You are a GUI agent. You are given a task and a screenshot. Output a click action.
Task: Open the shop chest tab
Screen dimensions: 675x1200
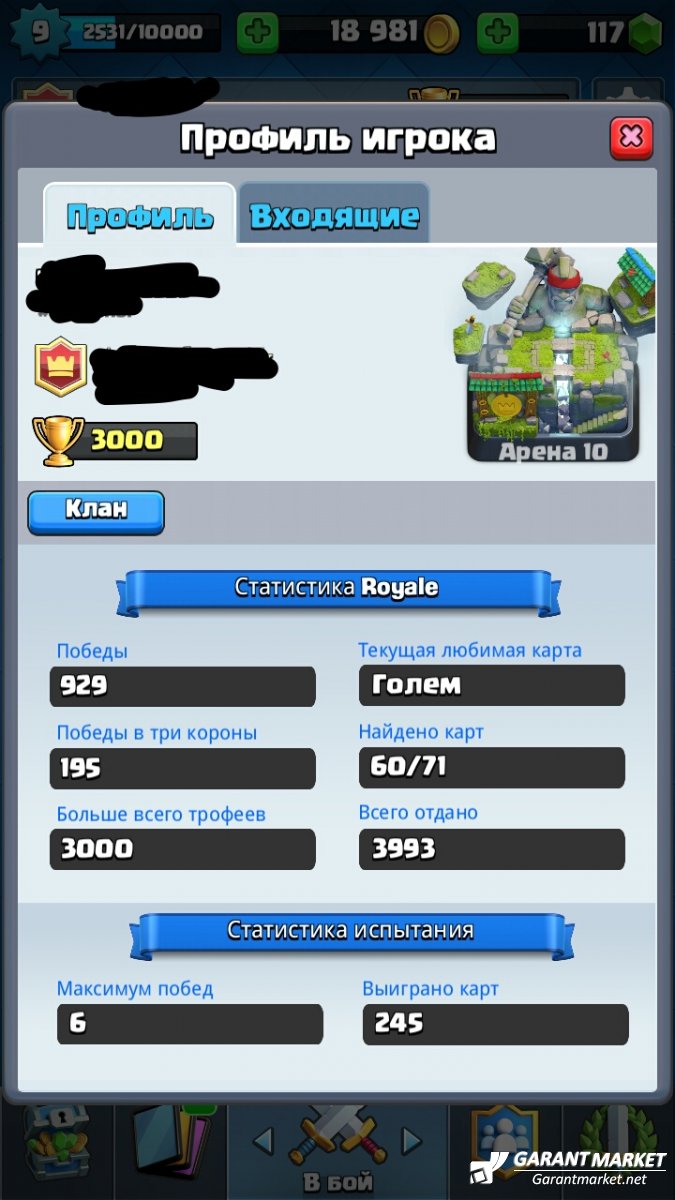[x=57, y=1150]
